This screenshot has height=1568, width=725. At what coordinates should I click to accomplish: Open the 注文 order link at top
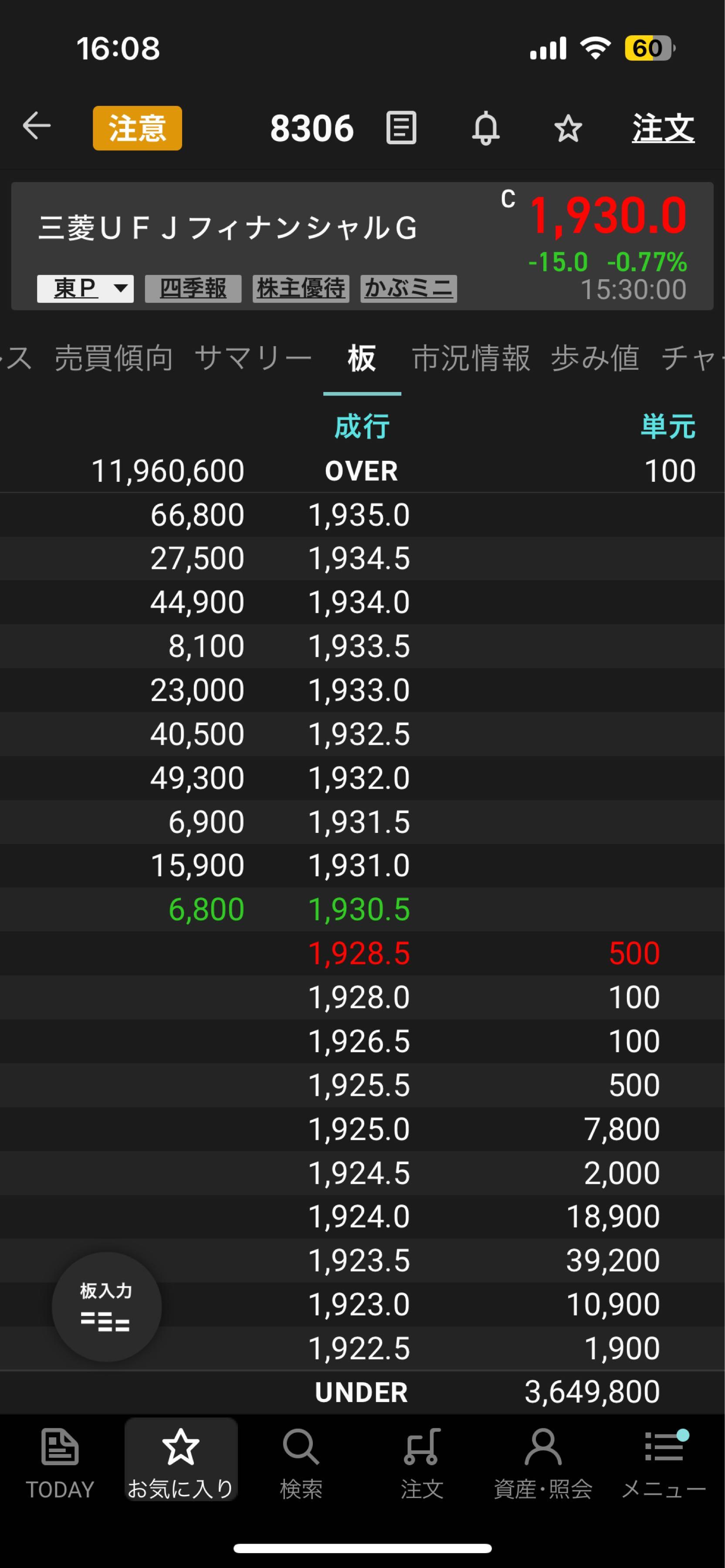[x=662, y=128]
